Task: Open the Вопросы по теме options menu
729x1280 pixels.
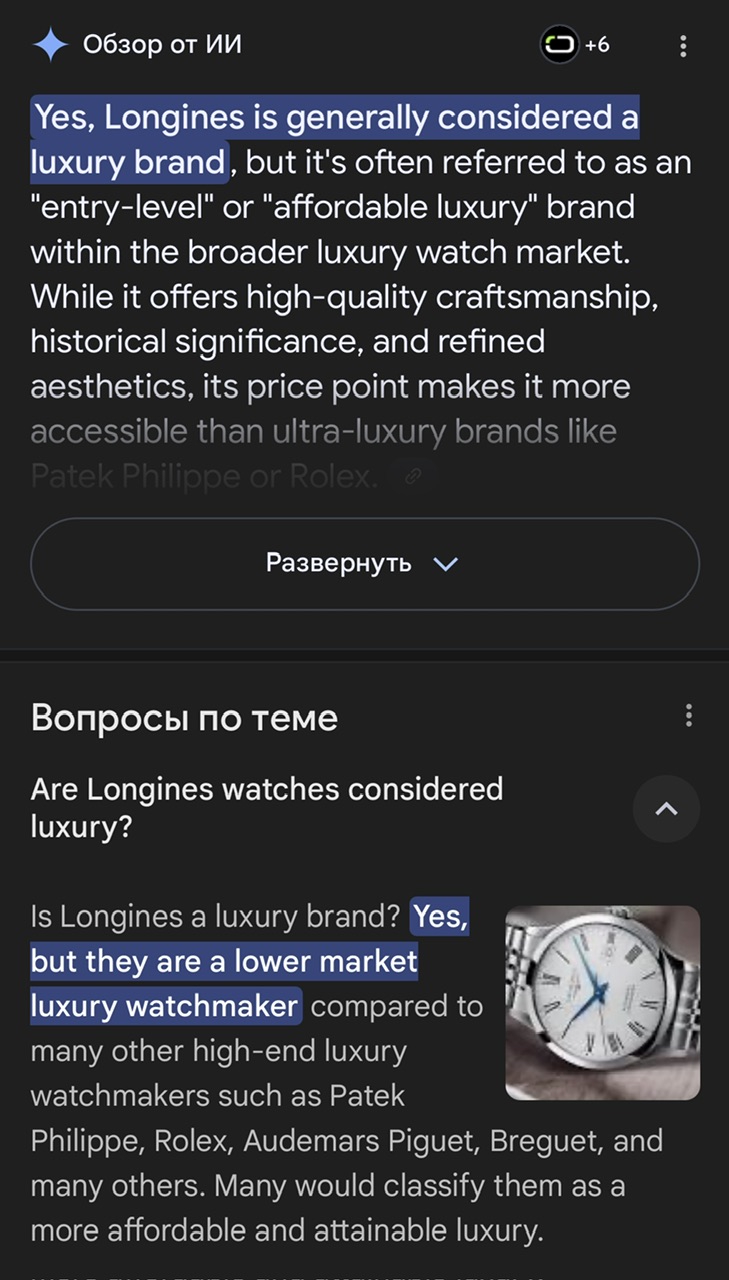Action: tap(688, 716)
